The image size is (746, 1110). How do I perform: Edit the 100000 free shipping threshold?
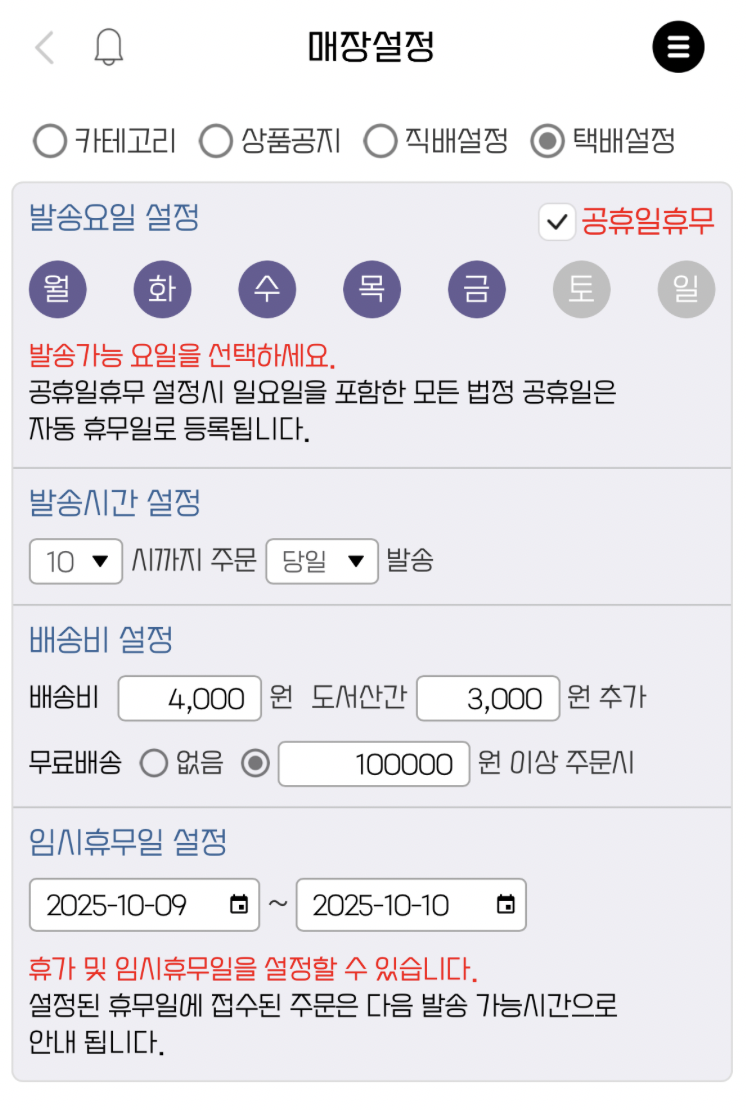374,765
